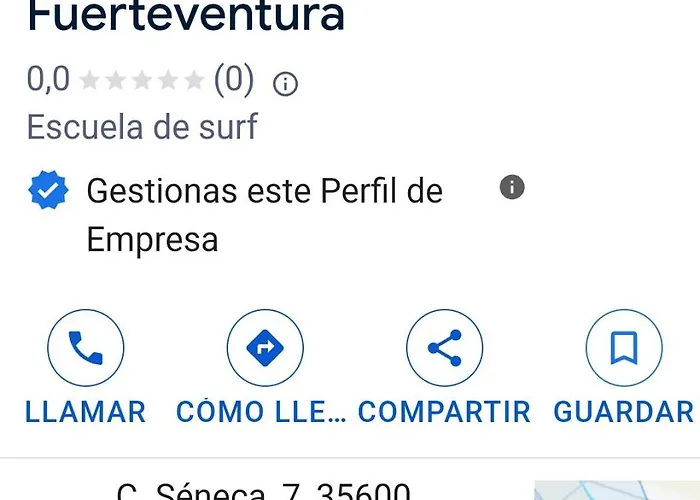The width and height of the screenshot is (700, 500).
Task: Open info icon next to rating
Action: point(285,84)
